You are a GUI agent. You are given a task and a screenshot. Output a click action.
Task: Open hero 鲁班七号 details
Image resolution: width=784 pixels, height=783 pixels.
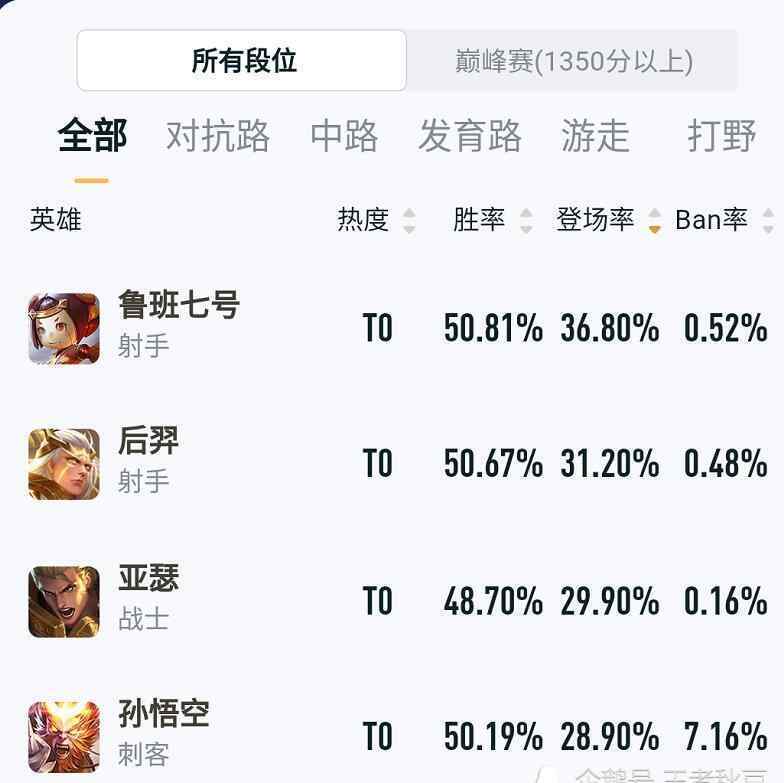[178, 326]
